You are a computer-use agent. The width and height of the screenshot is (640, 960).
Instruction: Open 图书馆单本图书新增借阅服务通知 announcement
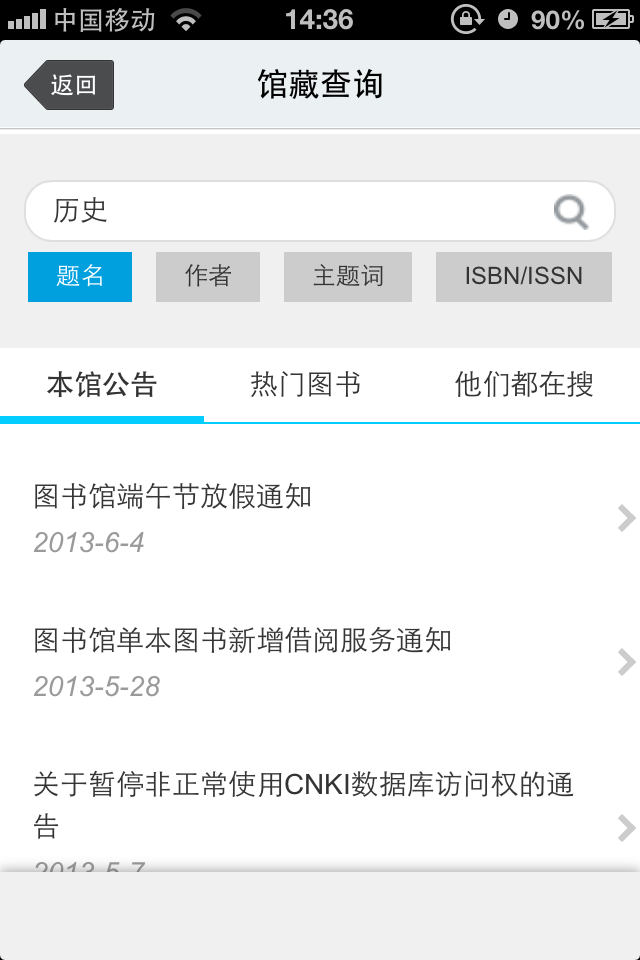point(320,662)
